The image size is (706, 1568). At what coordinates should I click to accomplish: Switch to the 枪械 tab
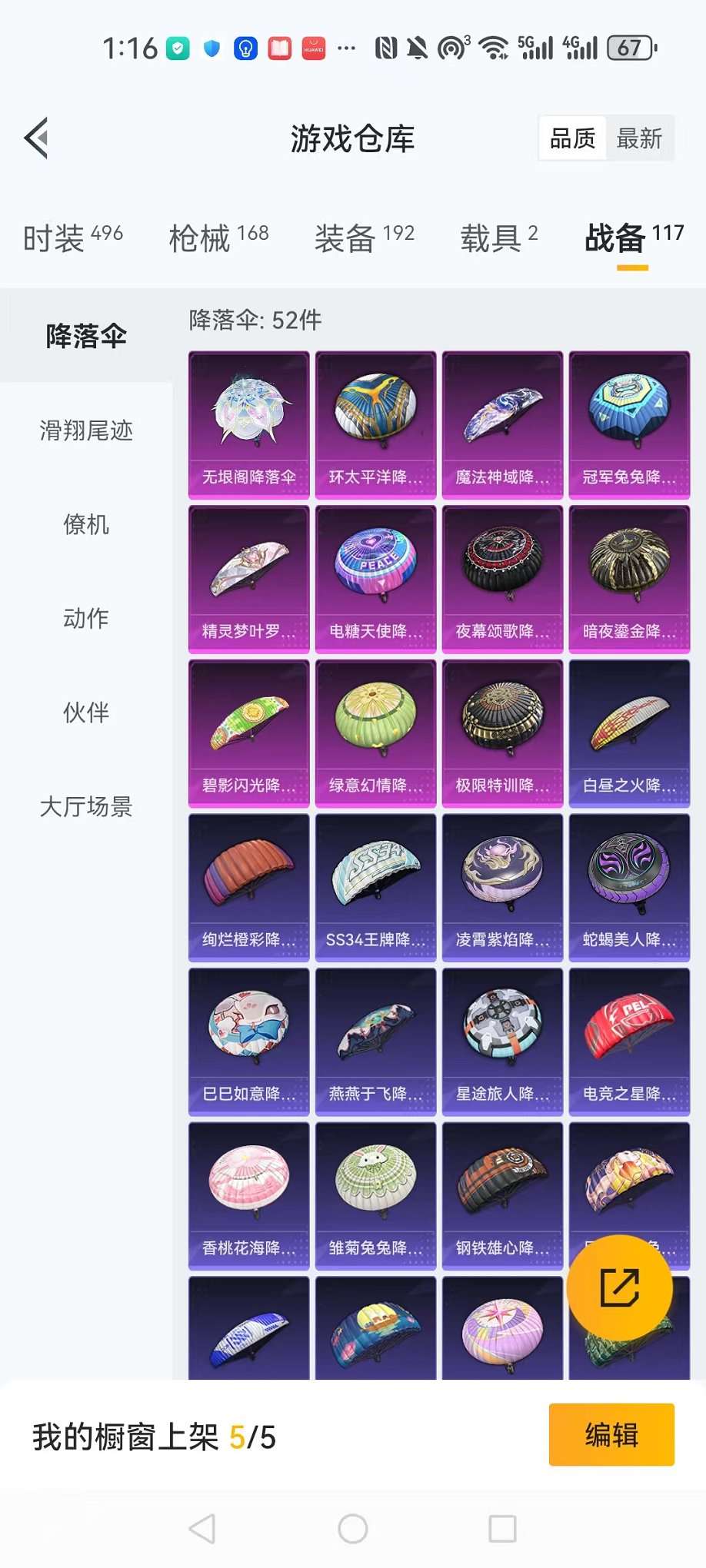tap(218, 238)
